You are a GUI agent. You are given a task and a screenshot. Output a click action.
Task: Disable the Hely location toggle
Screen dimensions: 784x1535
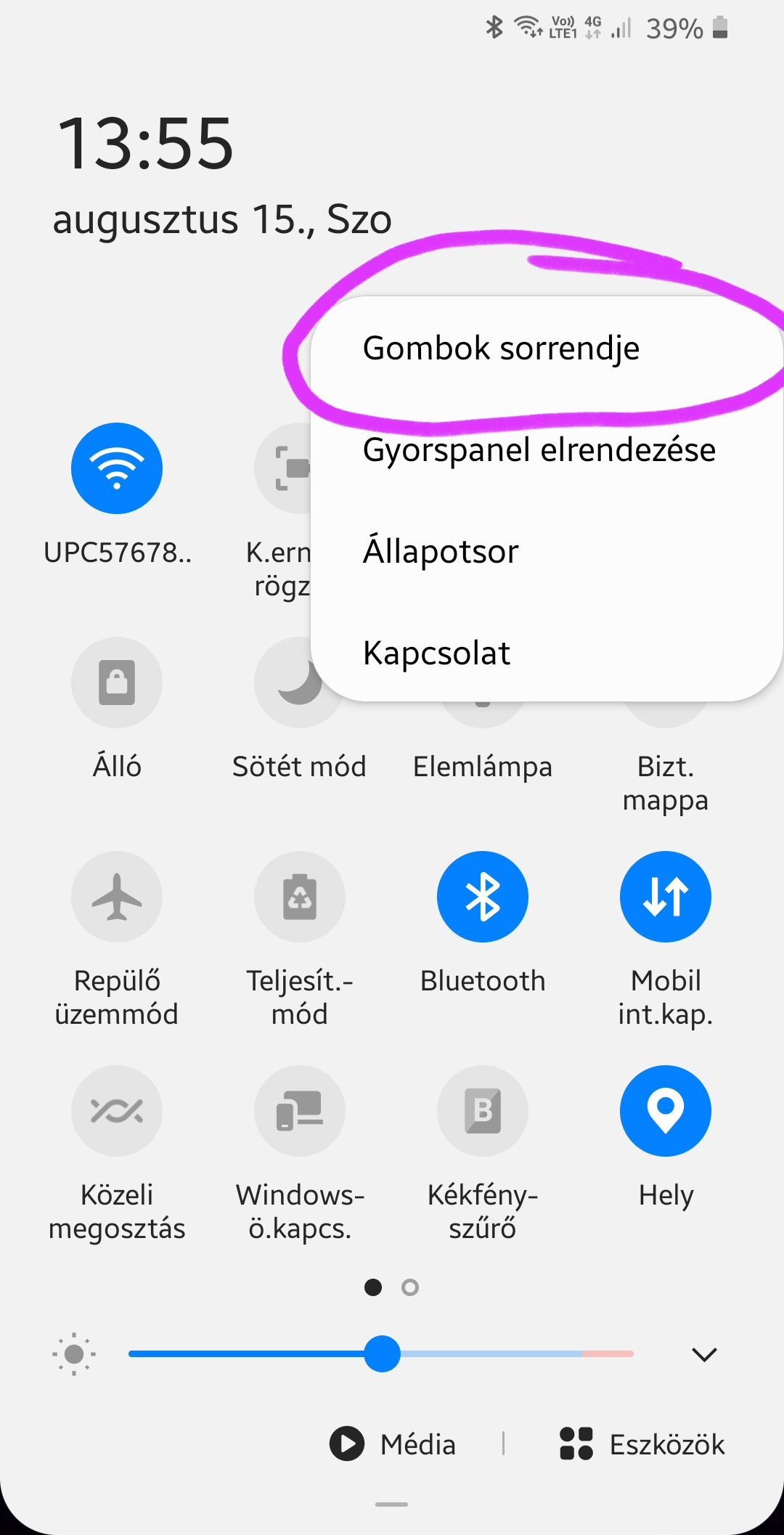[x=666, y=1111]
